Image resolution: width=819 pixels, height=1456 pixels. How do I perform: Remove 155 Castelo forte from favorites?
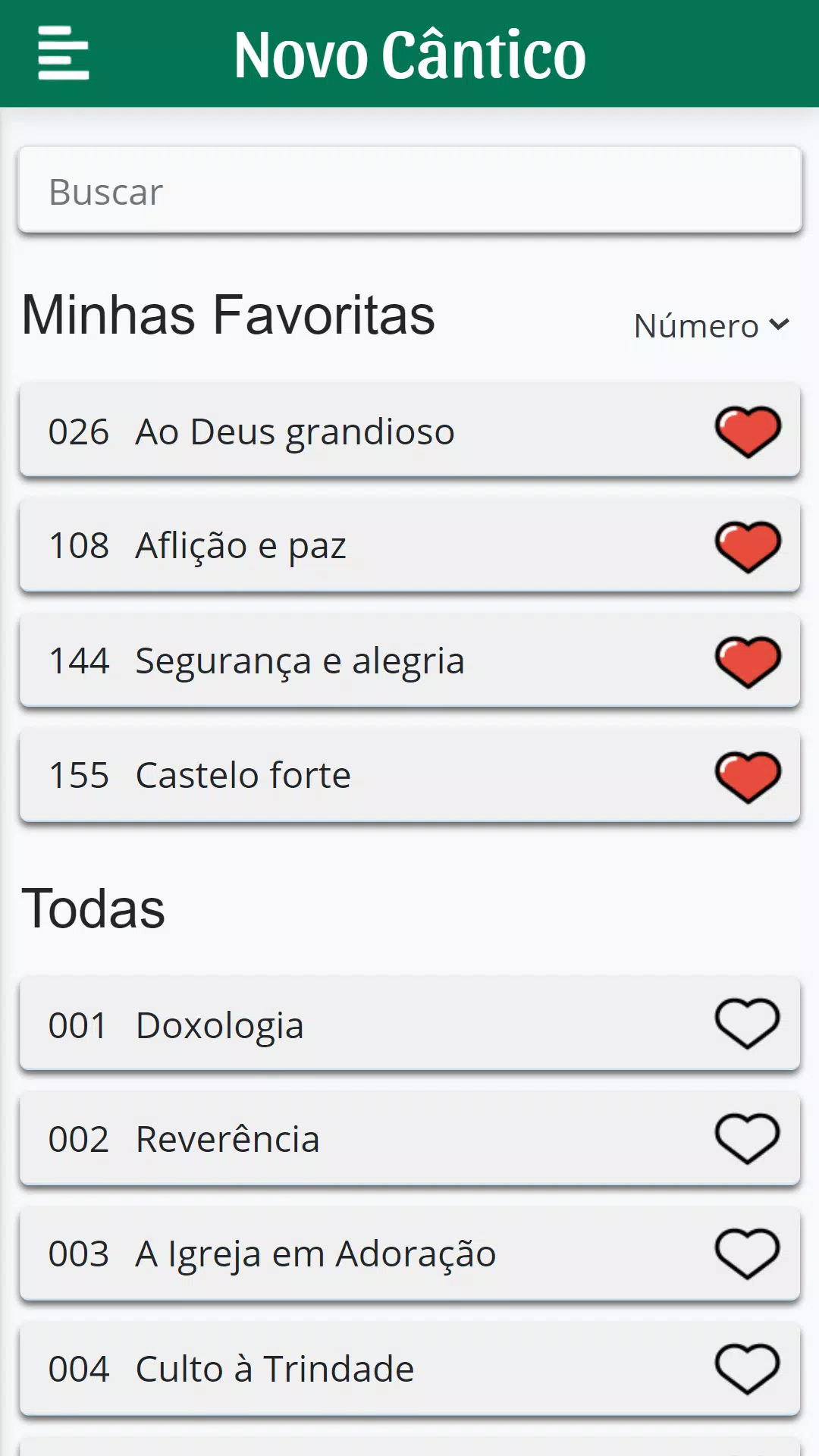(748, 777)
